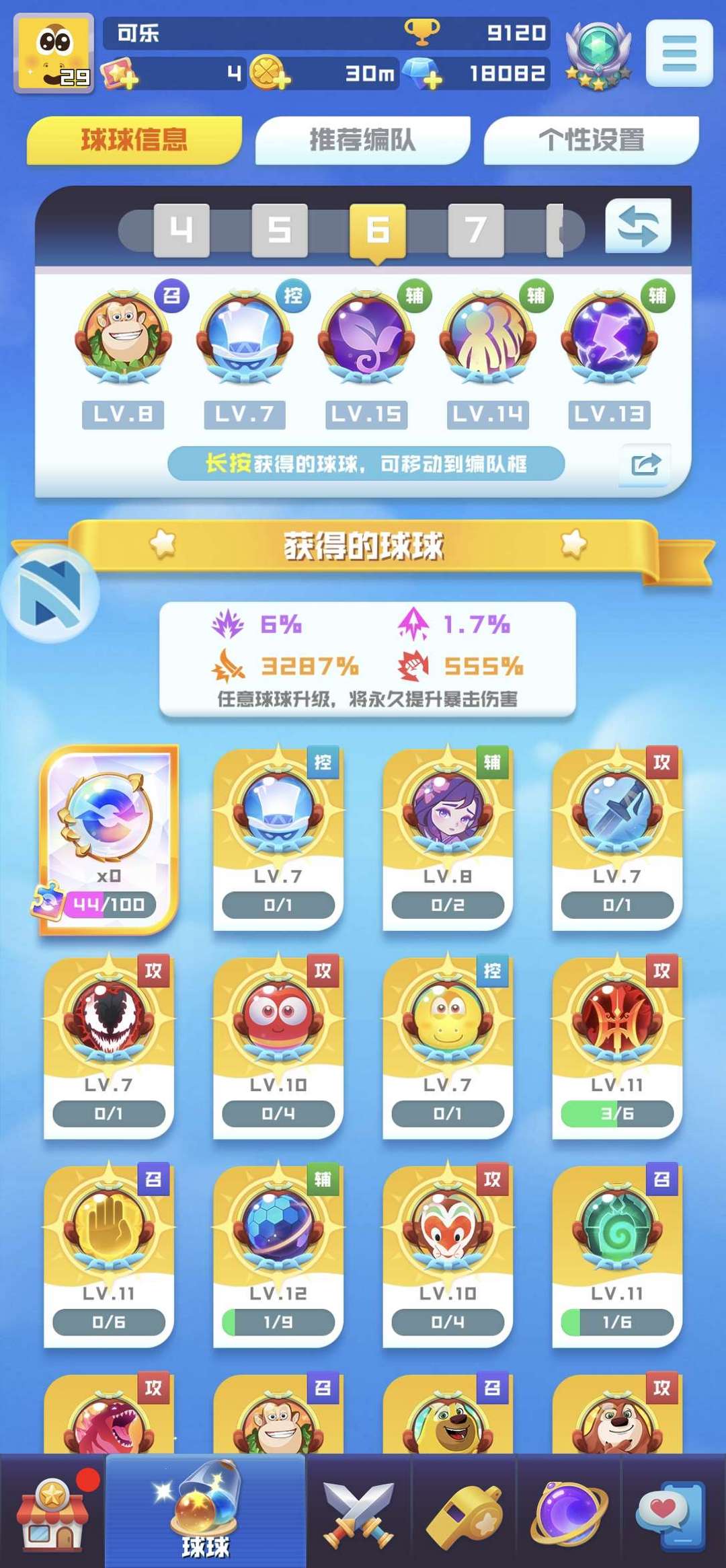Open the 44/100 fragment card
The height and width of the screenshot is (1568, 726).
coord(109,839)
